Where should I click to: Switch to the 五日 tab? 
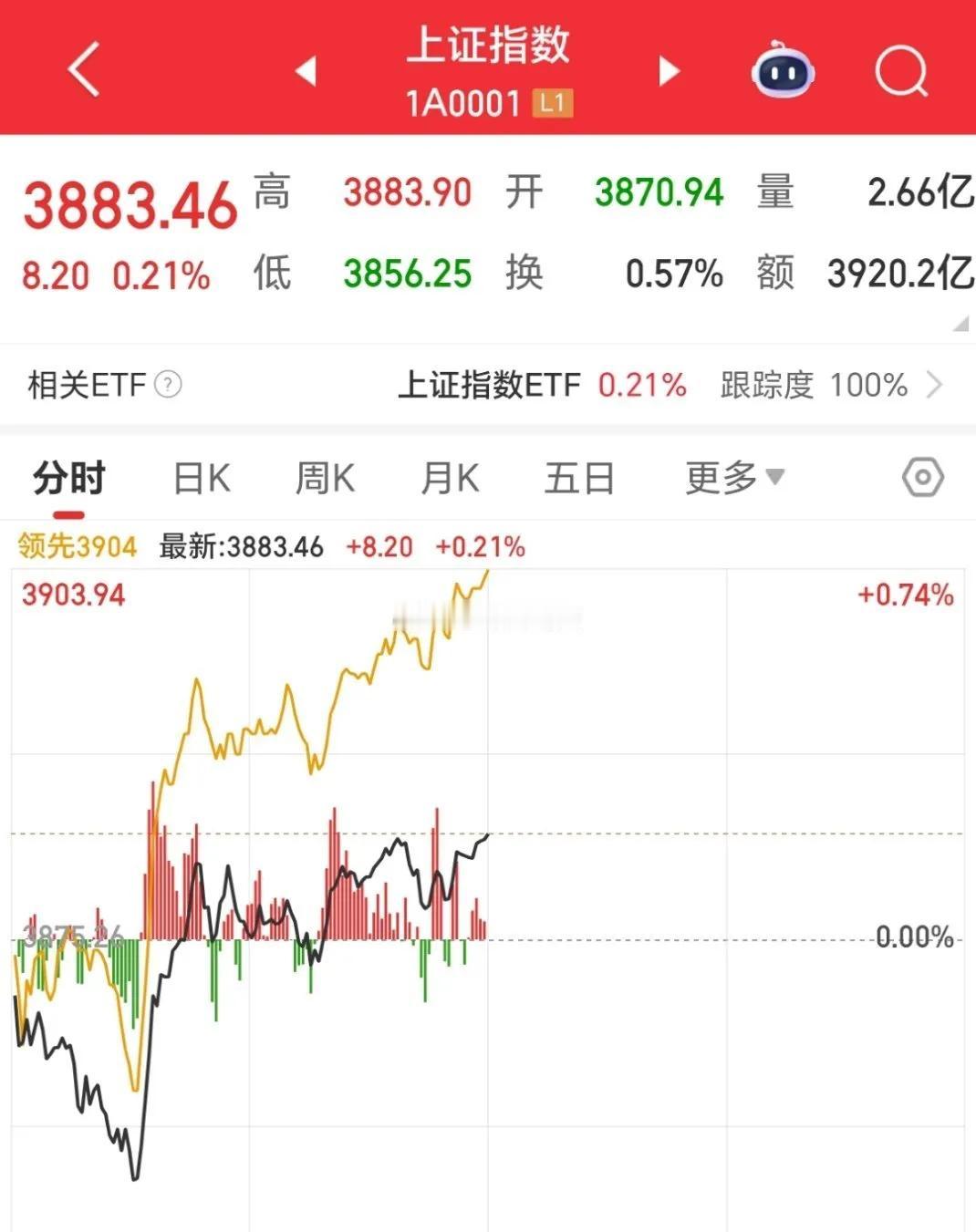tap(578, 475)
